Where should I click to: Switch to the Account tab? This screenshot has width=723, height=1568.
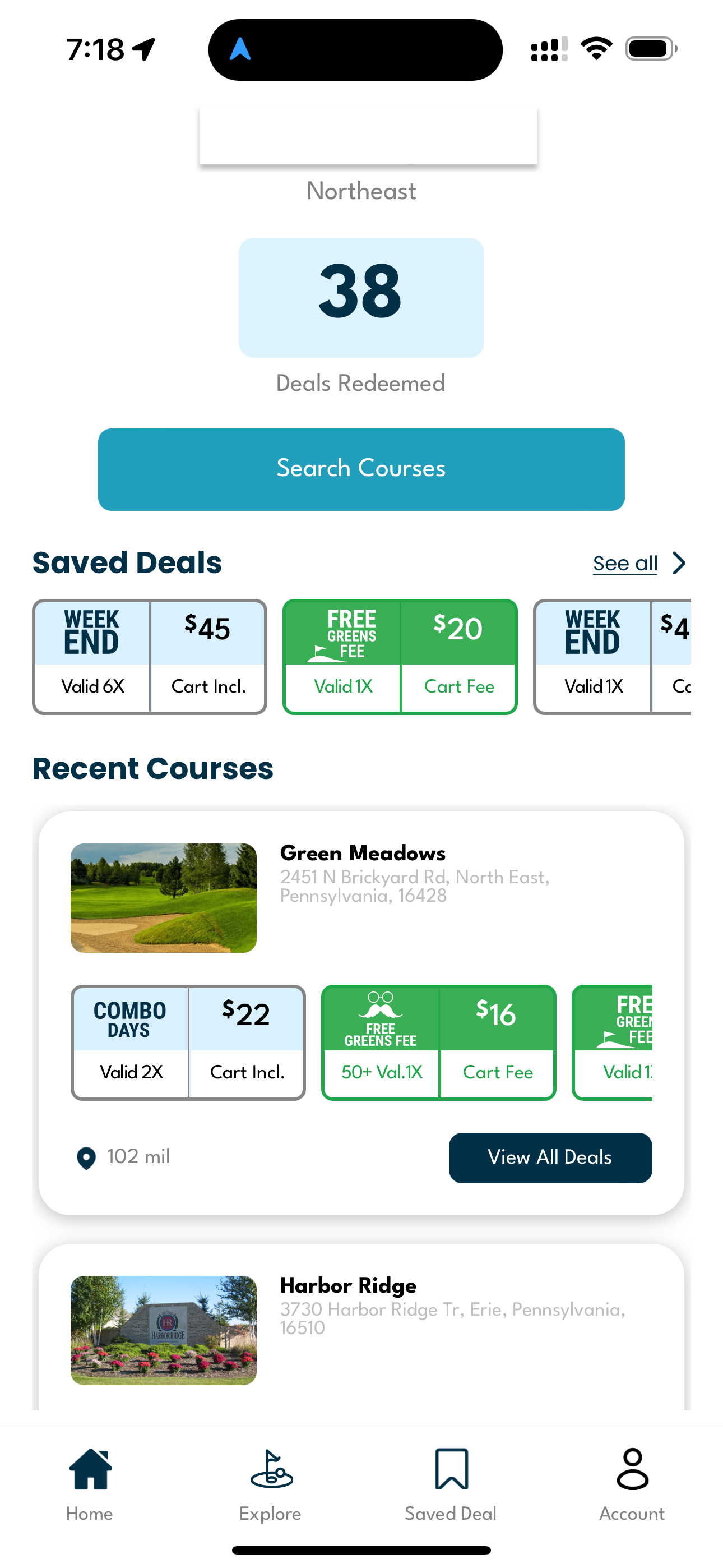632,1484
